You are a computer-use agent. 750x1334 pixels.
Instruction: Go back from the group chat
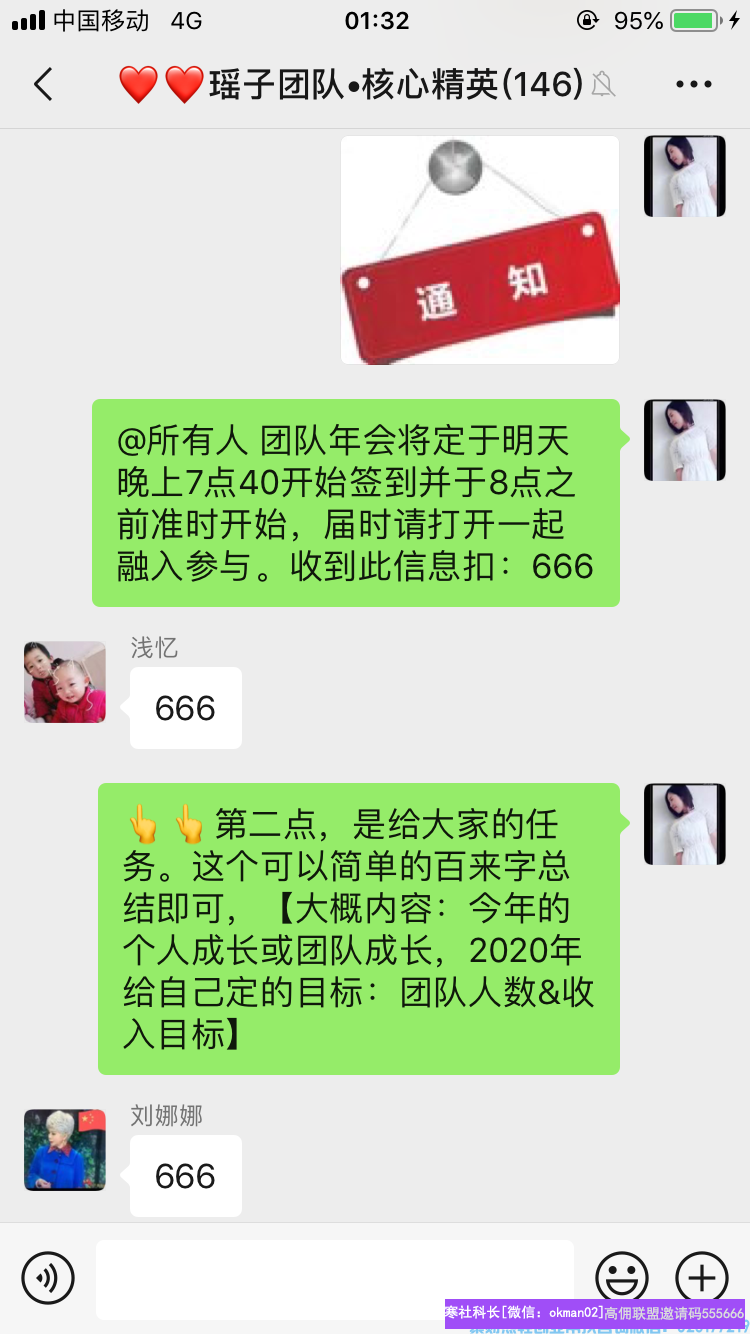43,85
